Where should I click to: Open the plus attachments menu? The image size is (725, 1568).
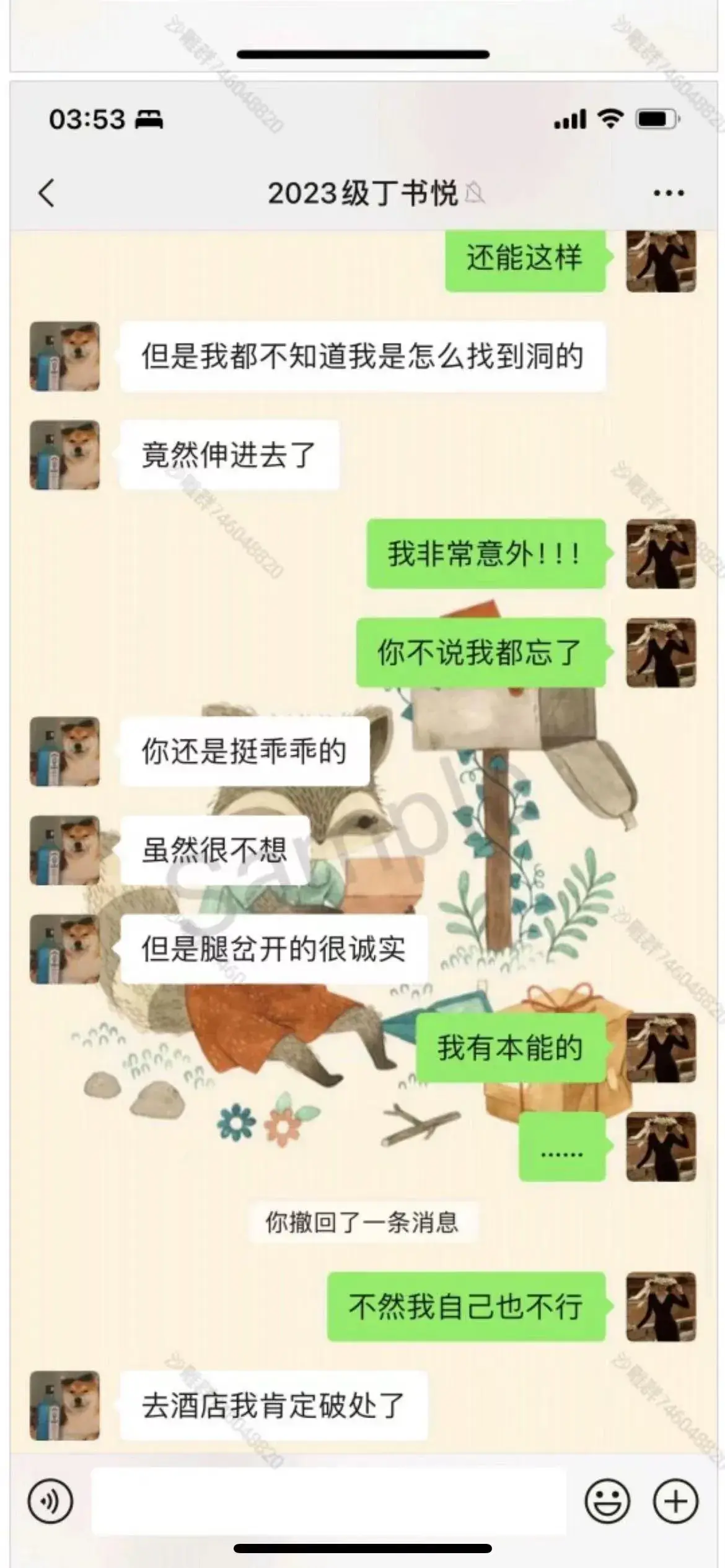675,1501
